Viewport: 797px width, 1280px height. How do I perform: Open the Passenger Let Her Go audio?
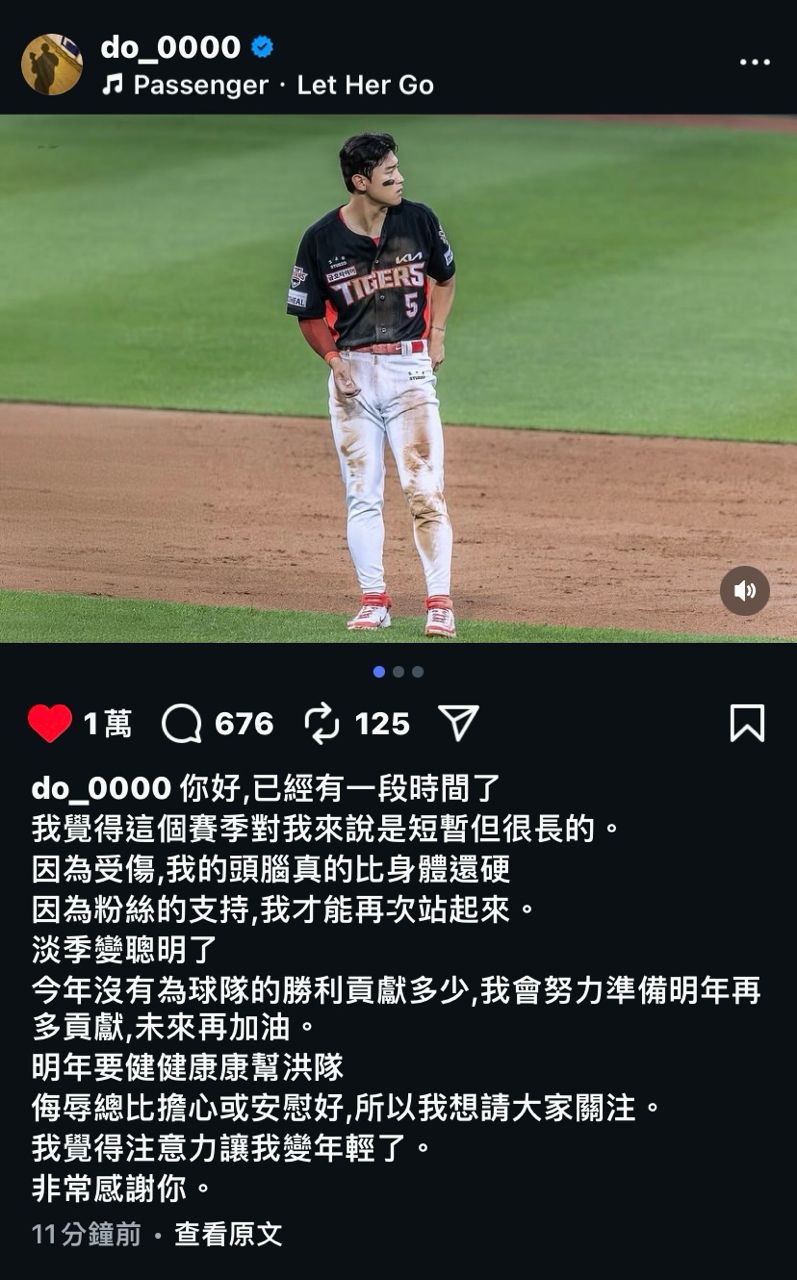[268, 85]
